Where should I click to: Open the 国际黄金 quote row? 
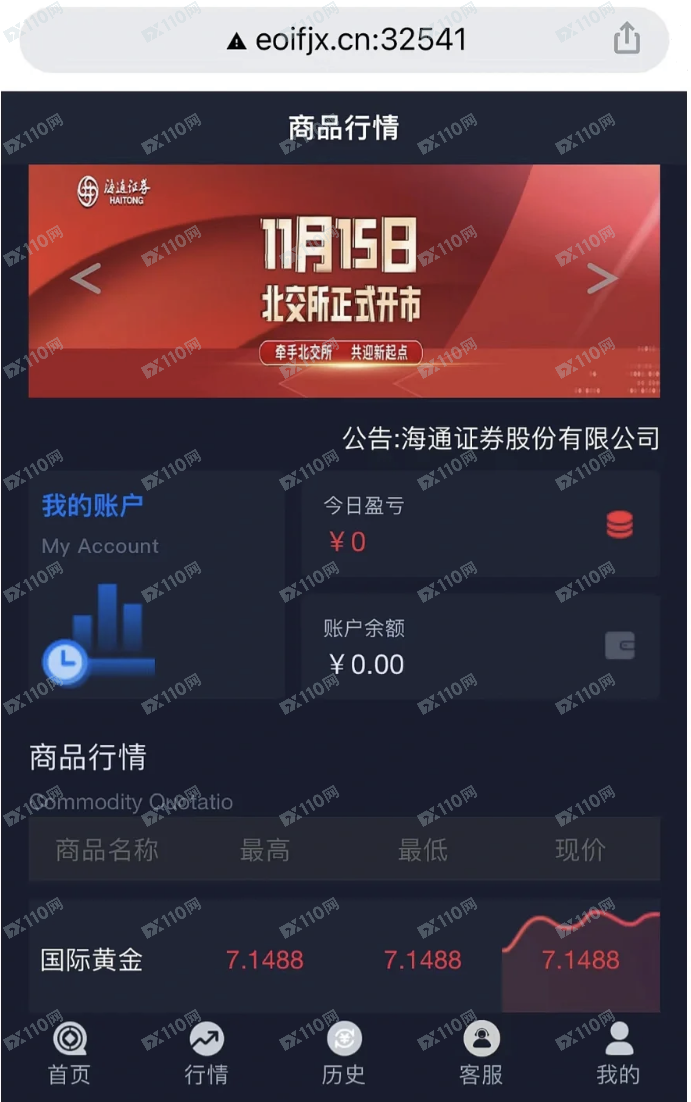pyautogui.click(x=344, y=960)
